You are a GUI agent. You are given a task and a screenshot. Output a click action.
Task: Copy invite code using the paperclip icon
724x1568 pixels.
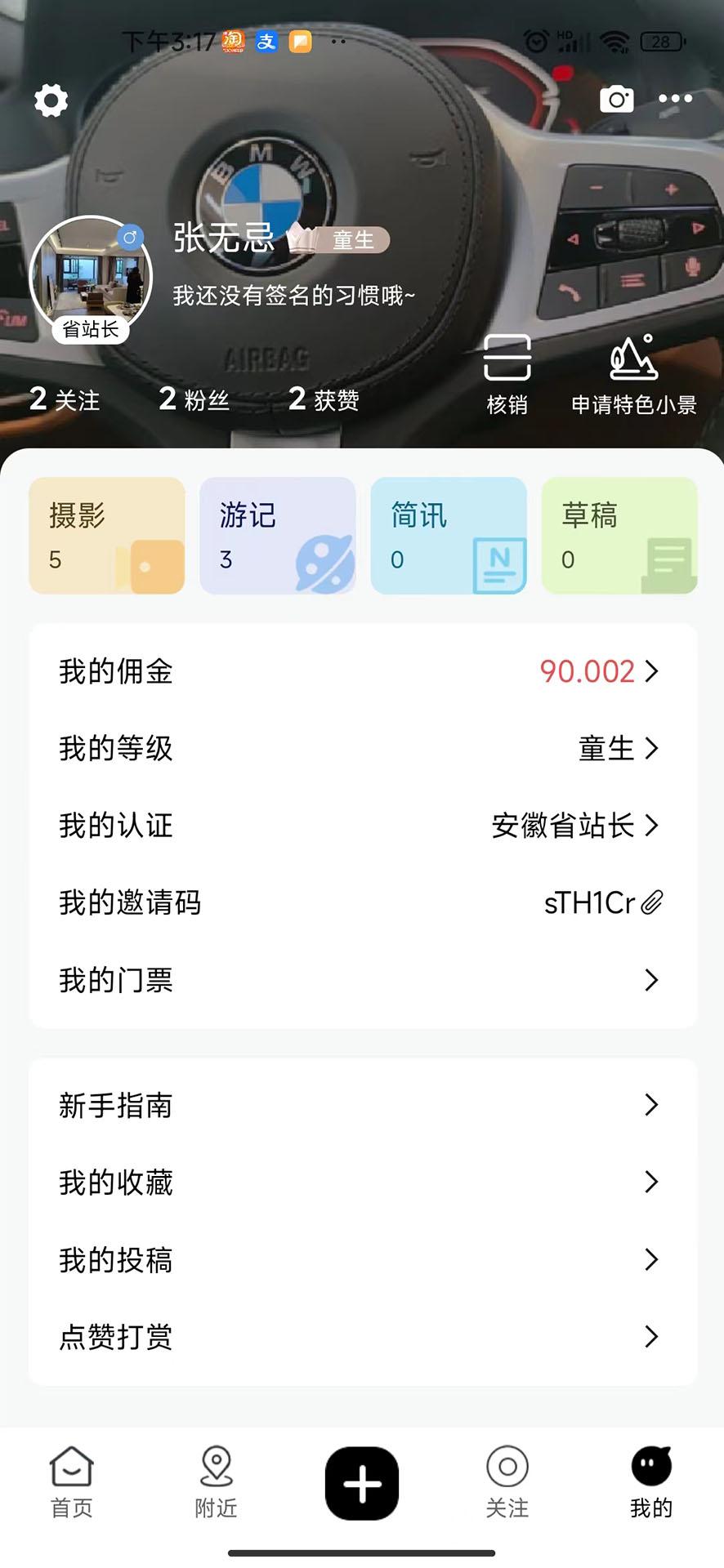651,902
